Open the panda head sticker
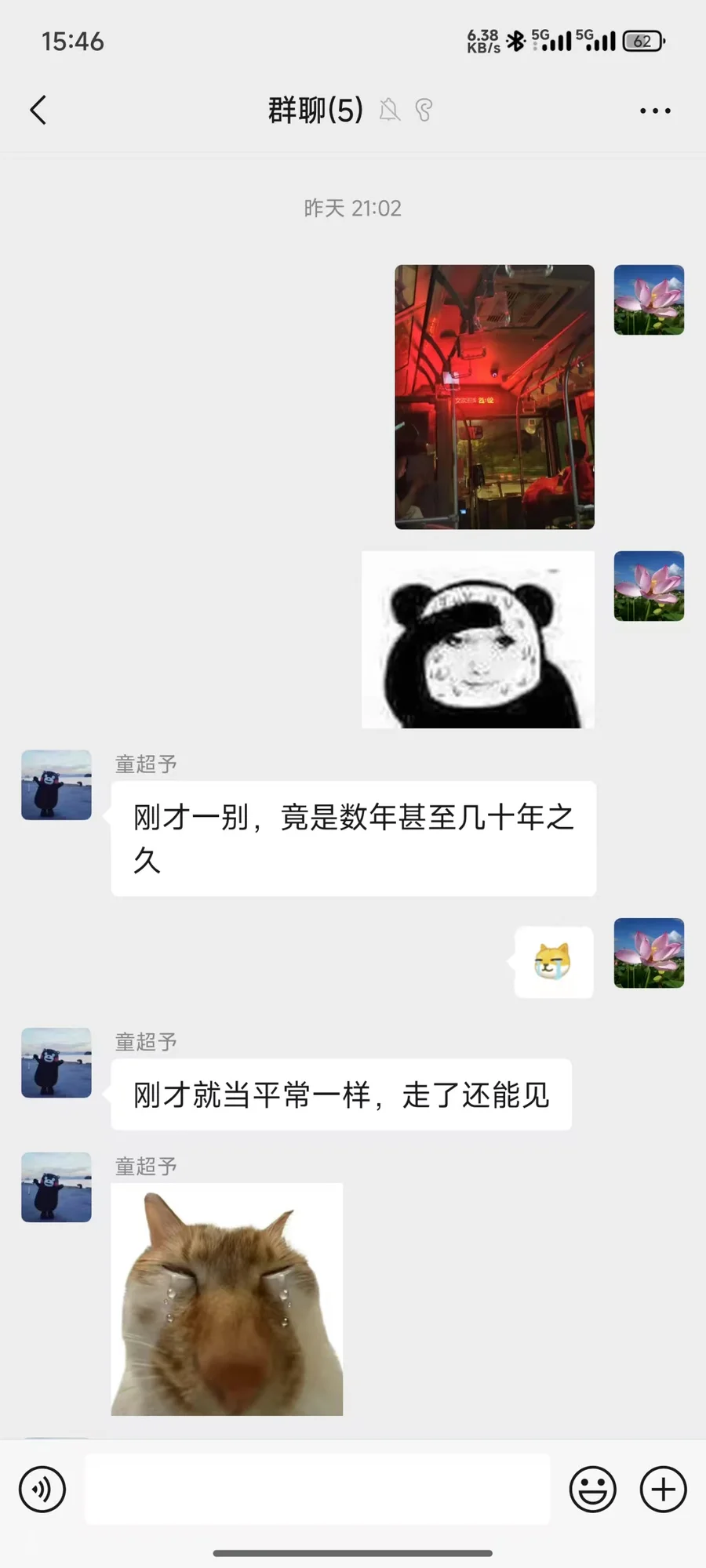Screen dimensions: 706x1568 click(478, 640)
